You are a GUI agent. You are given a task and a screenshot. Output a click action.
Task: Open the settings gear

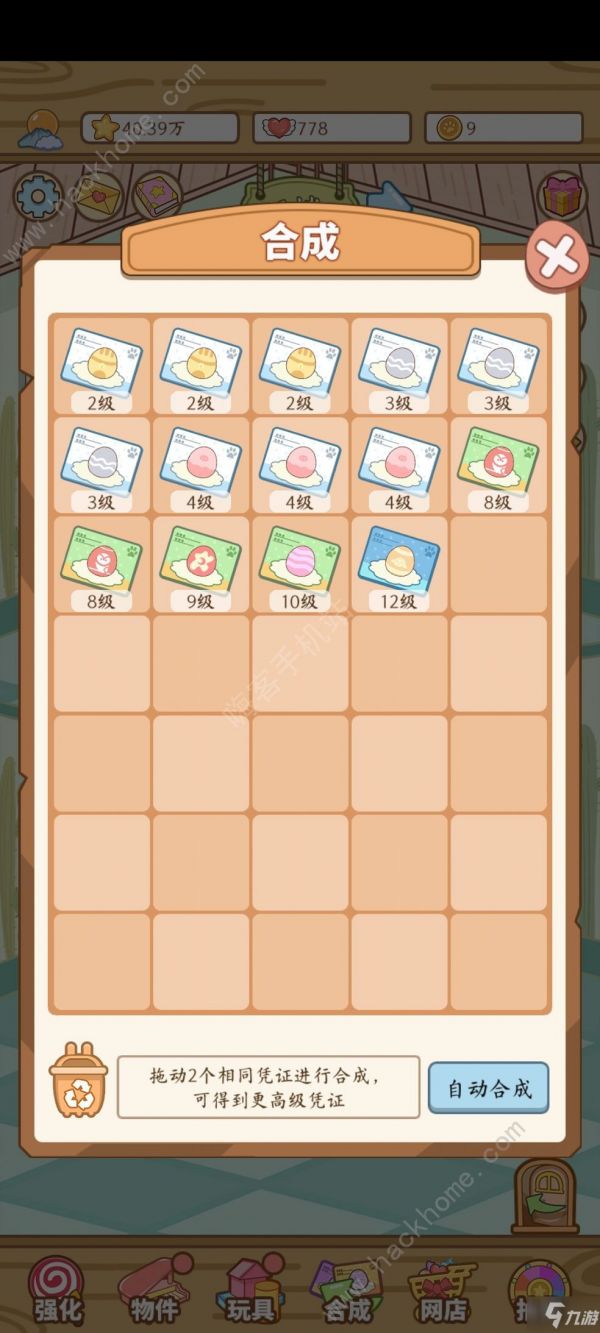click(38, 196)
